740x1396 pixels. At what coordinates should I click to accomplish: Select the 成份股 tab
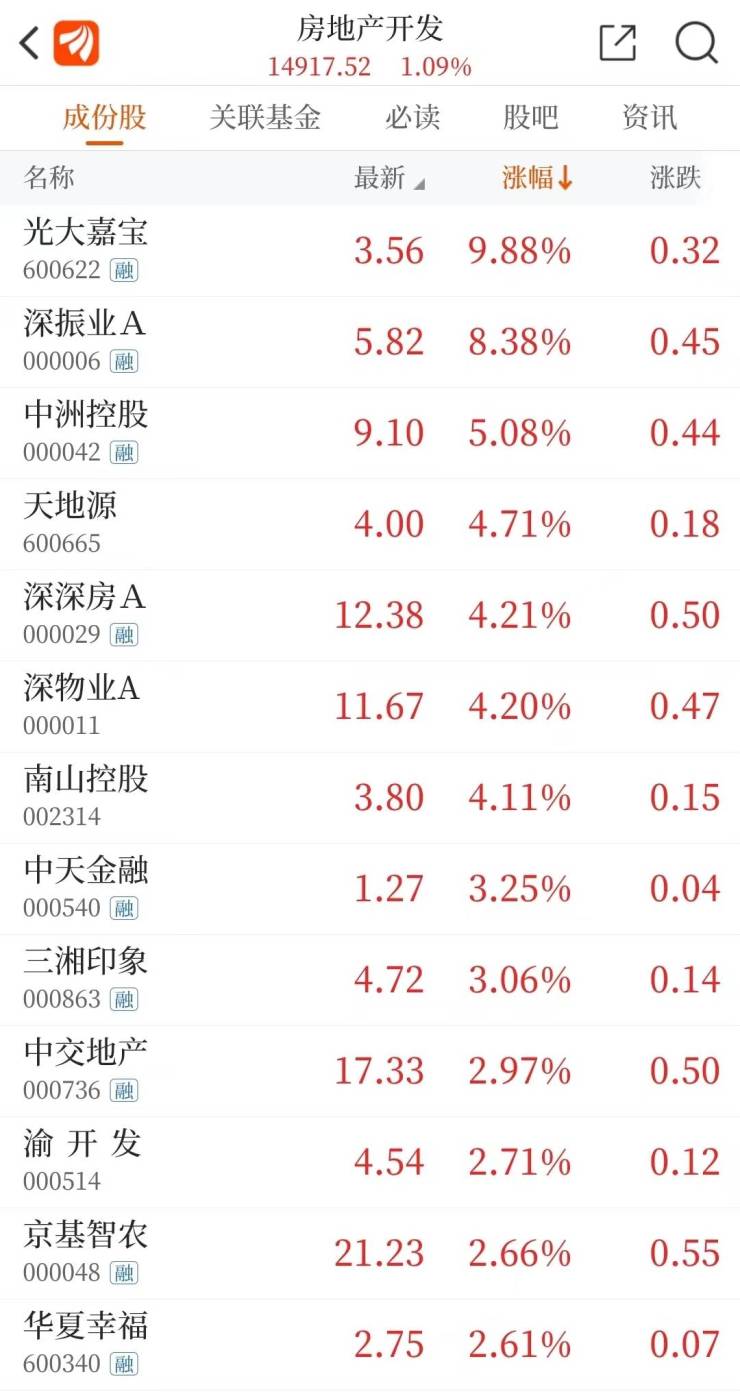(104, 118)
